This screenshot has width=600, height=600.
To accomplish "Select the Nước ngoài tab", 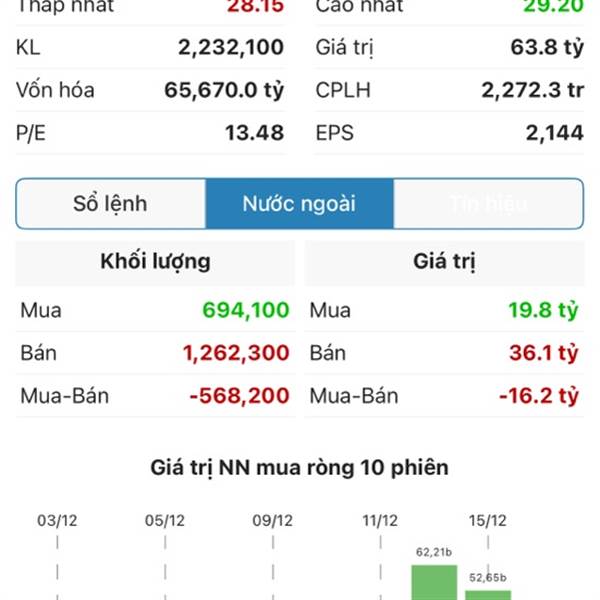I will click(x=299, y=204).
